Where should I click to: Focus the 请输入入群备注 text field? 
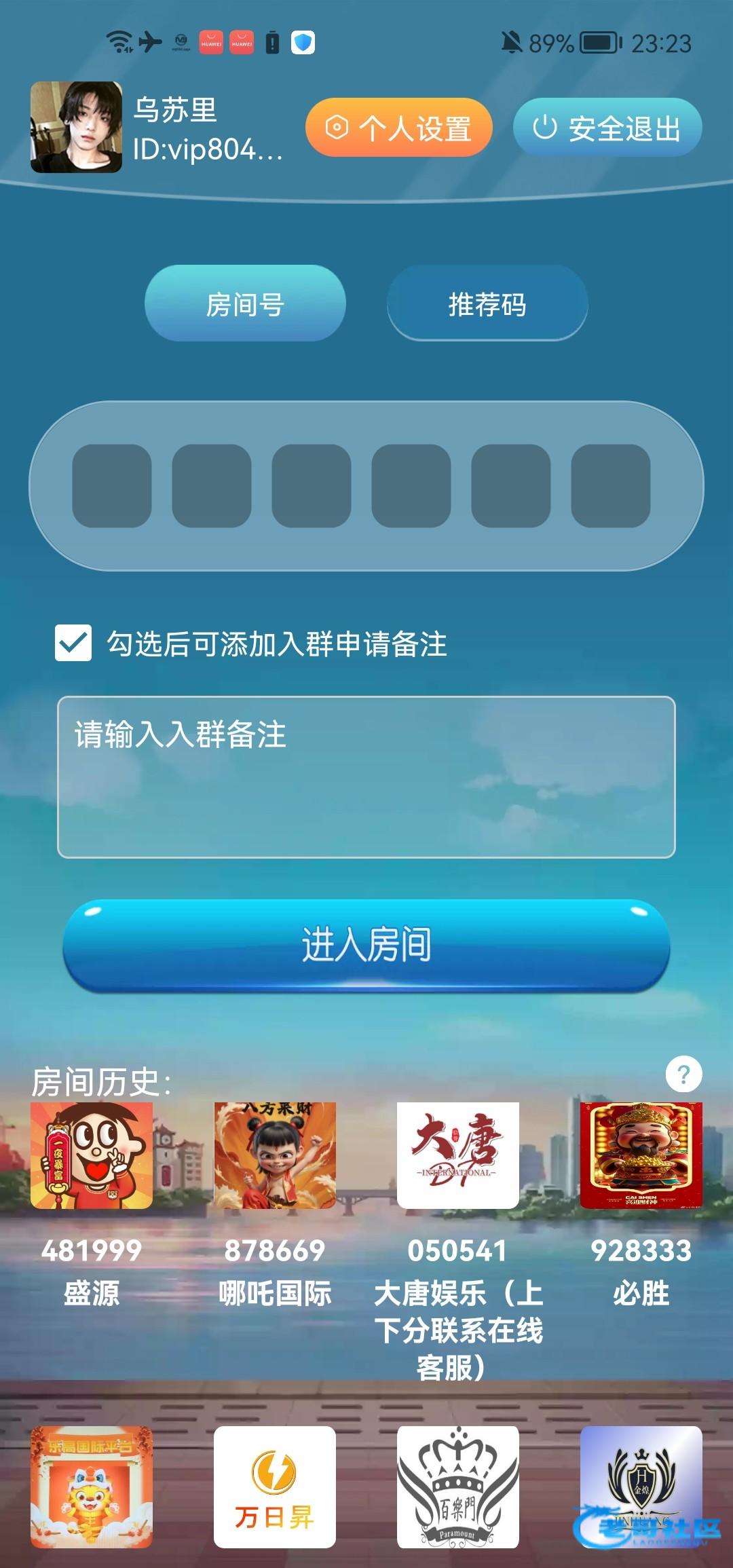[x=366, y=777]
